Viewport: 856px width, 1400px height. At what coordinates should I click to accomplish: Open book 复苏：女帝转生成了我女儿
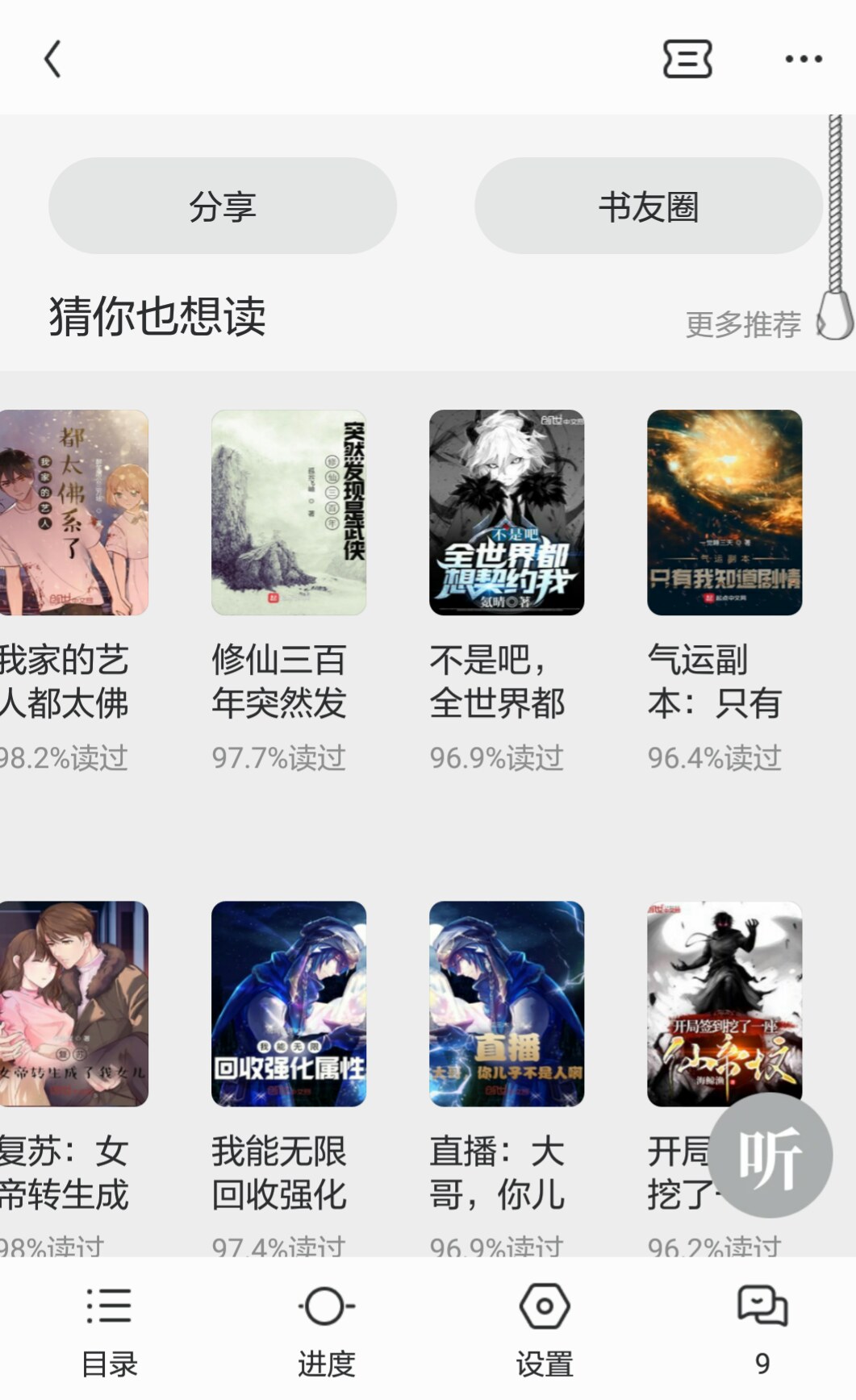point(74,1003)
